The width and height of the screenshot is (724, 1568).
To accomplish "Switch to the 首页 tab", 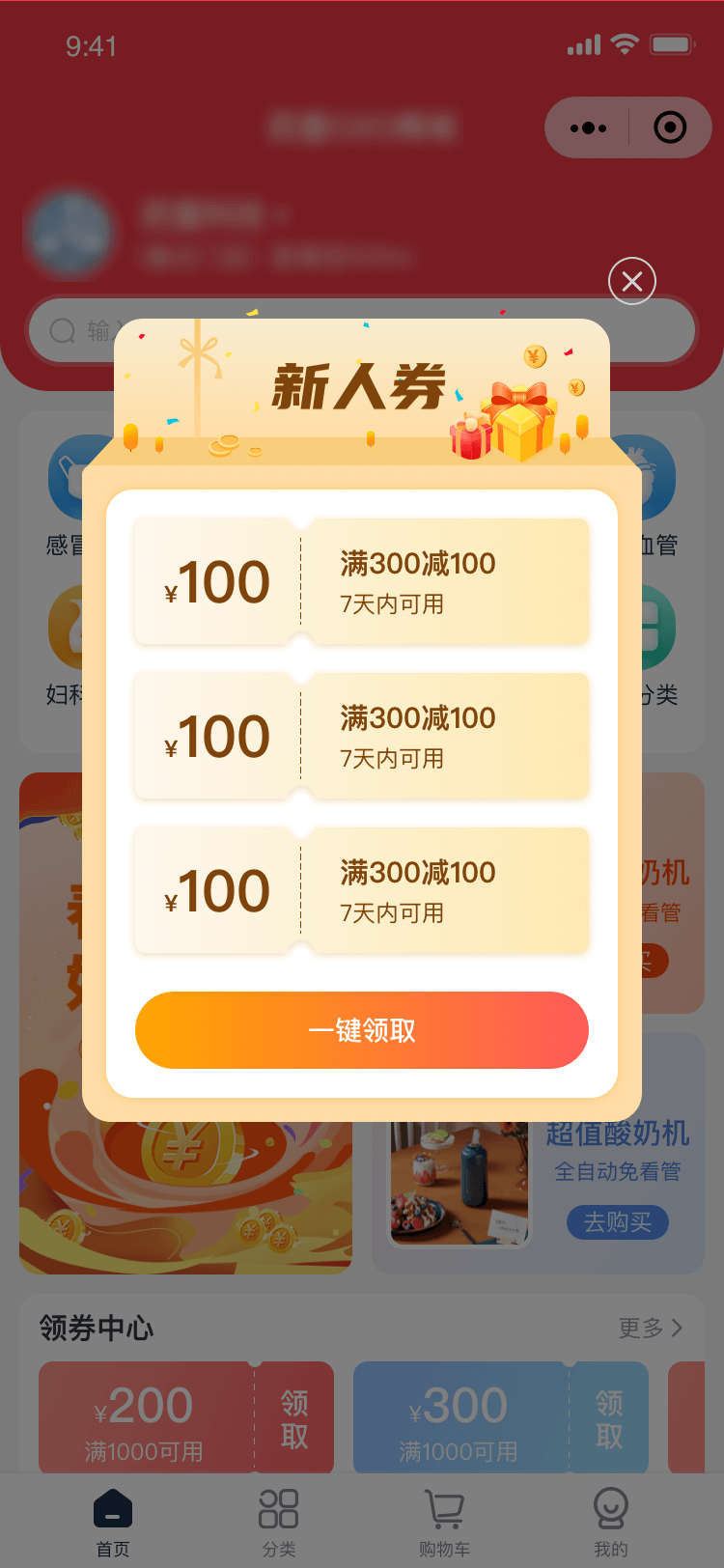I will (113, 1522).
